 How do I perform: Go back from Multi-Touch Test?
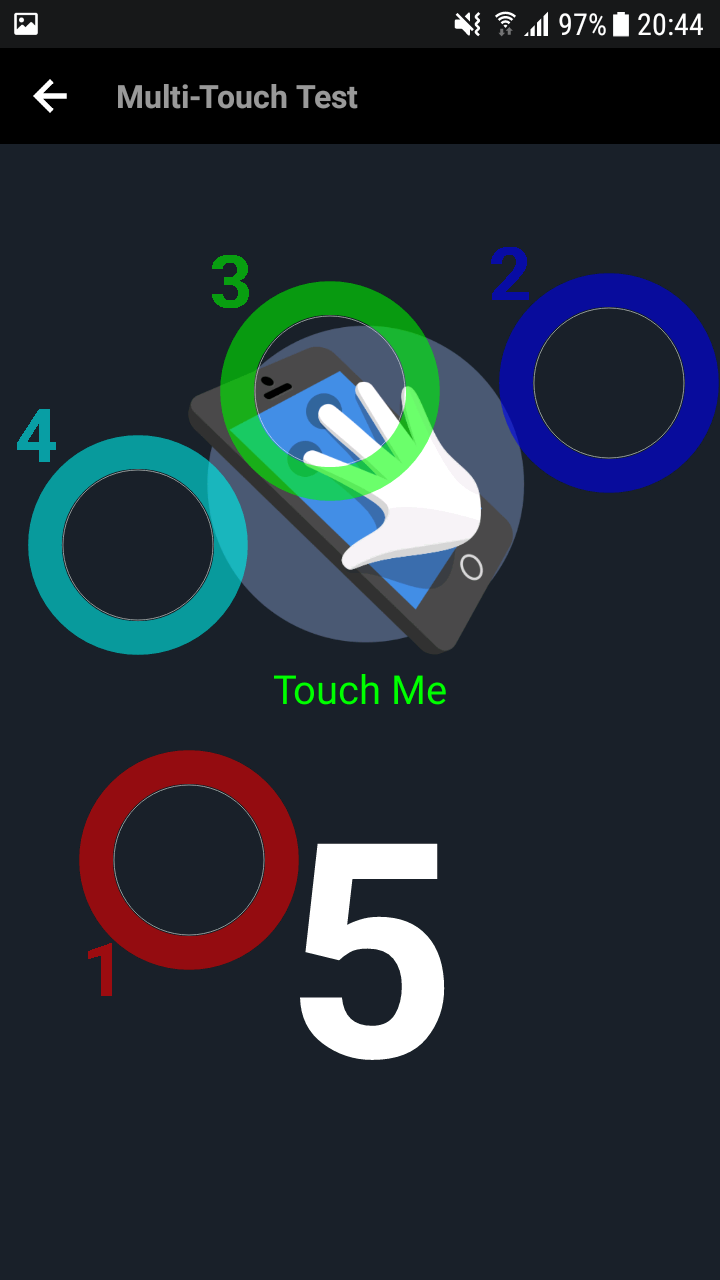point(50,96)
